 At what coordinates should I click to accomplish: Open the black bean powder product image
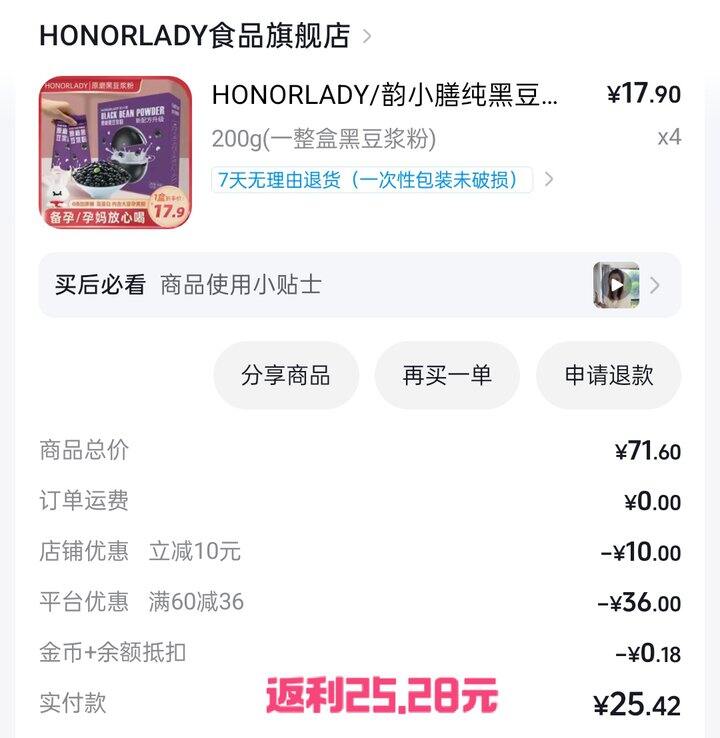point(115,152)
